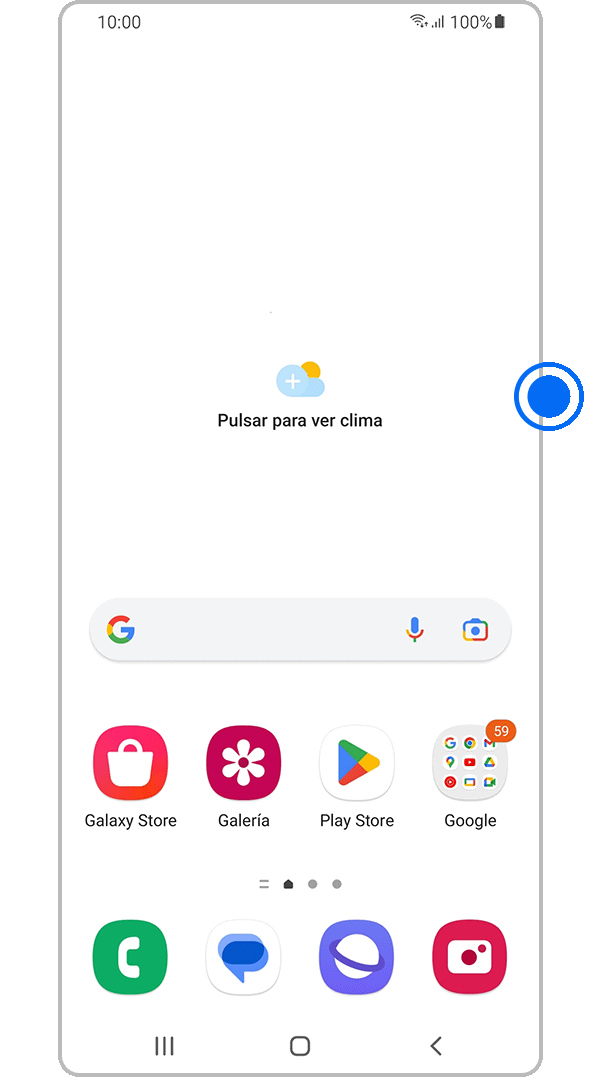Tap the system back button
Image resolution: width=600 pixels, height=1077 pixels.
(436, 1046)
